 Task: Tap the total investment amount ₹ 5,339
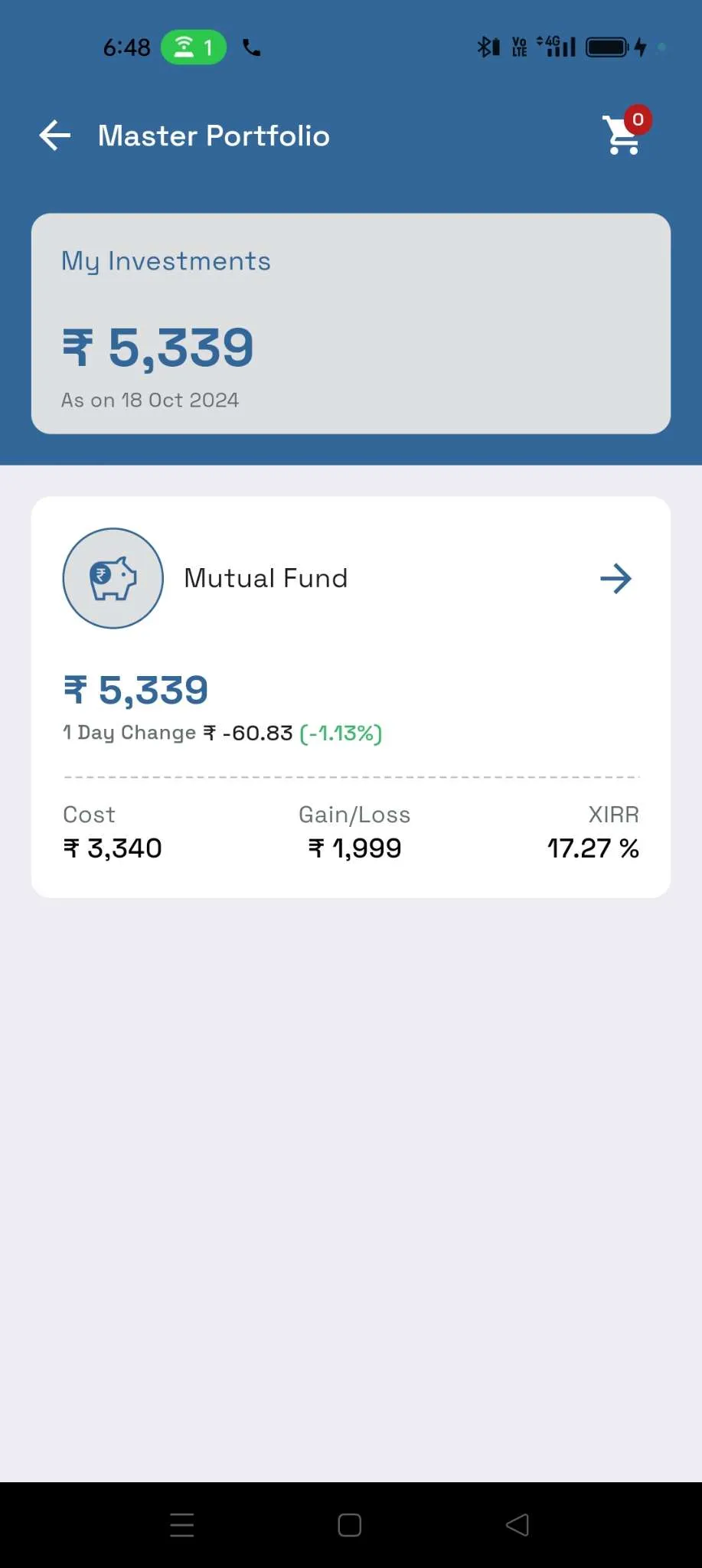[x=157, y=348]
